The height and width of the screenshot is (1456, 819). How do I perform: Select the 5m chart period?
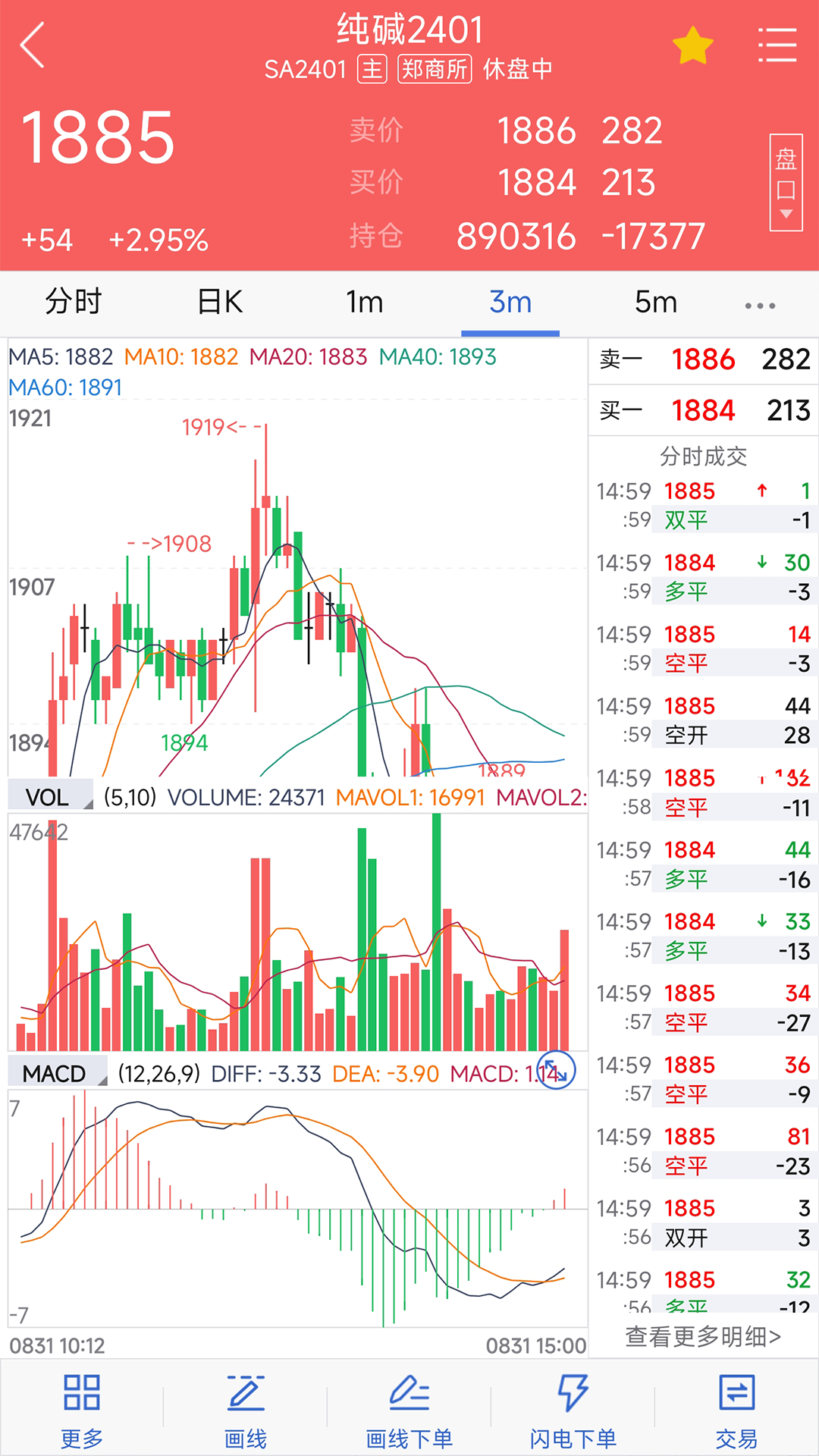coord(656,303)
